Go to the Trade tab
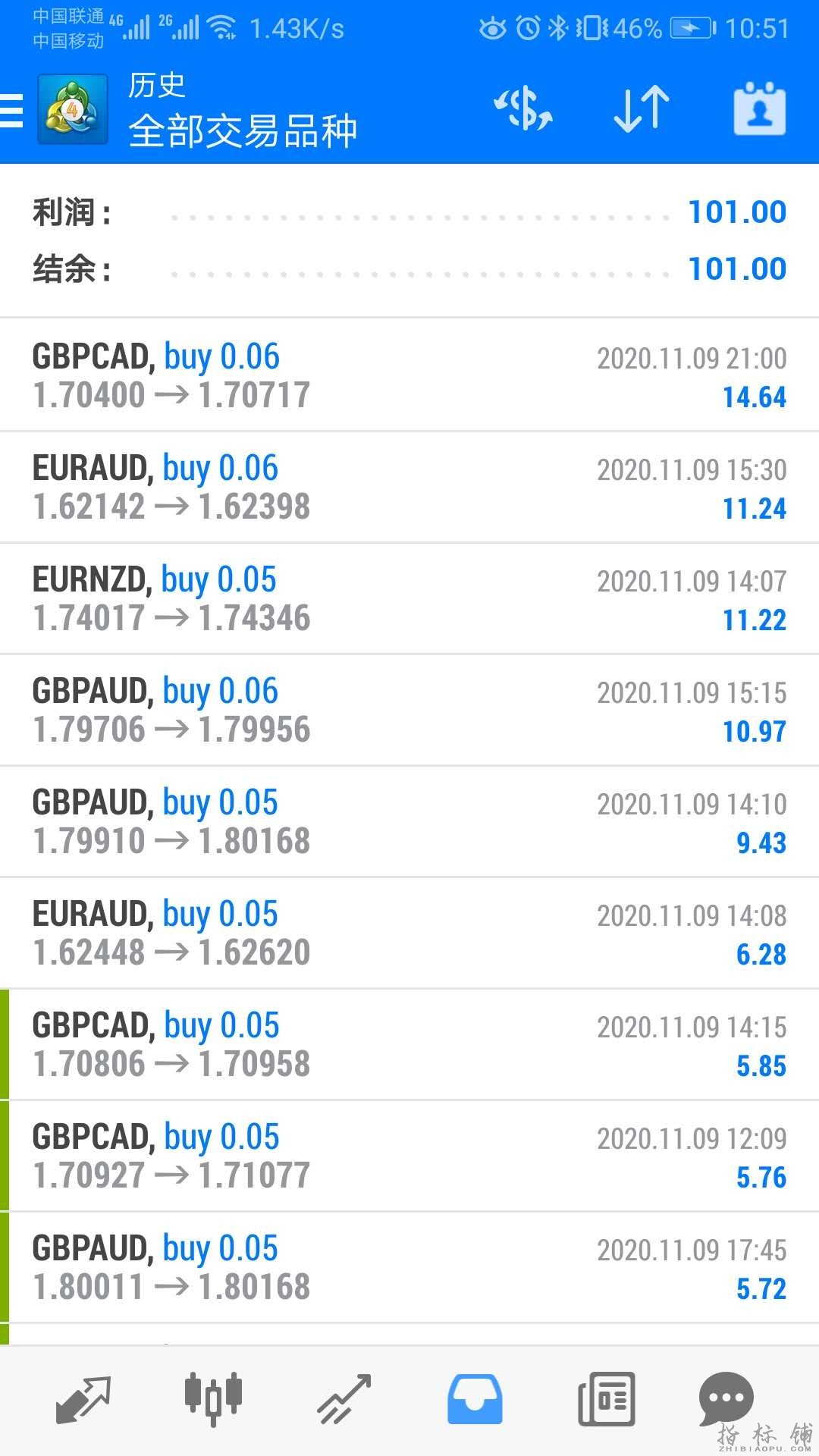This screenshot has width=819, height=1456. [344, 1399]
